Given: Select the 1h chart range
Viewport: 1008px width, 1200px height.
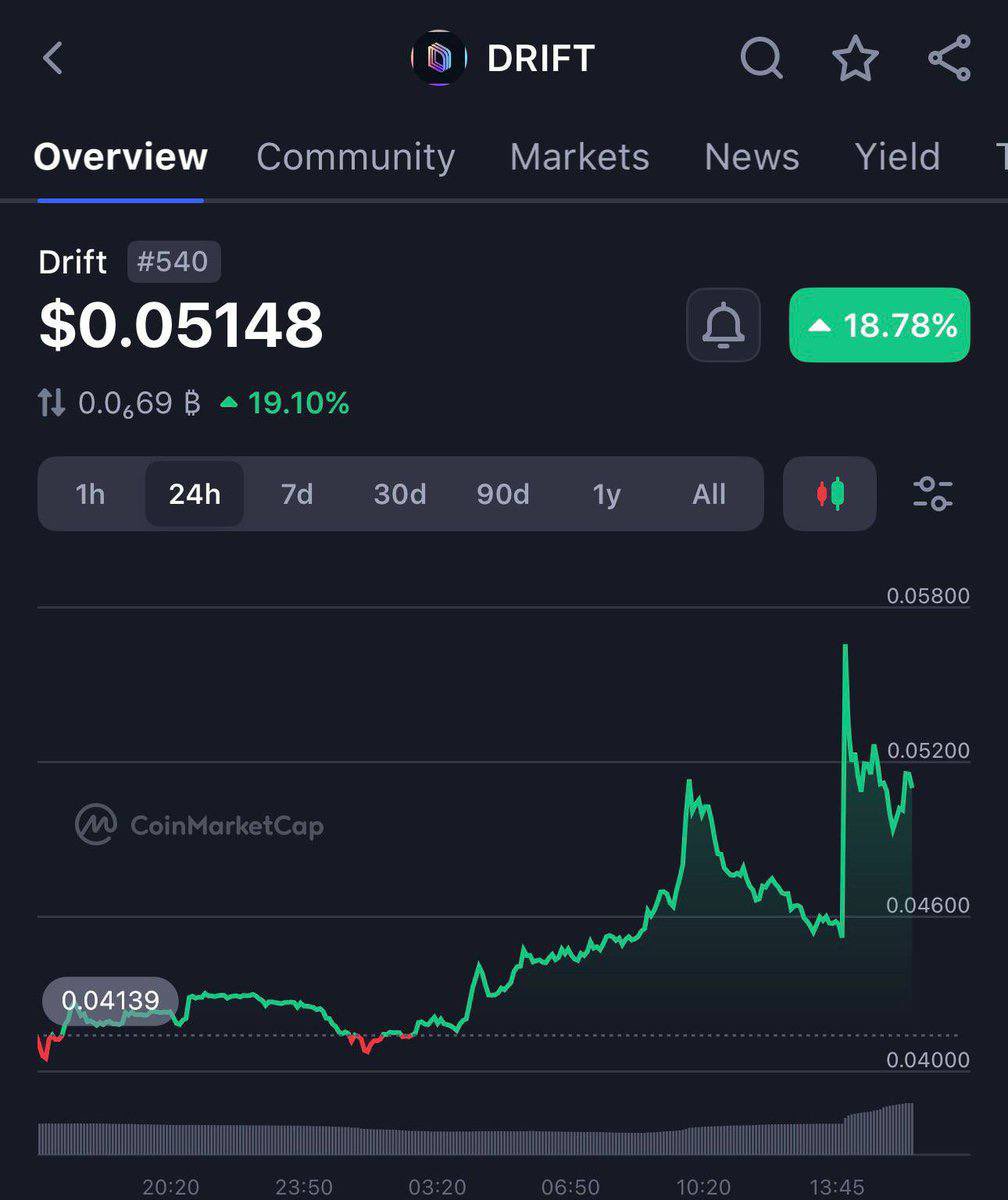Looking at the screenshot, I should 90,494.
